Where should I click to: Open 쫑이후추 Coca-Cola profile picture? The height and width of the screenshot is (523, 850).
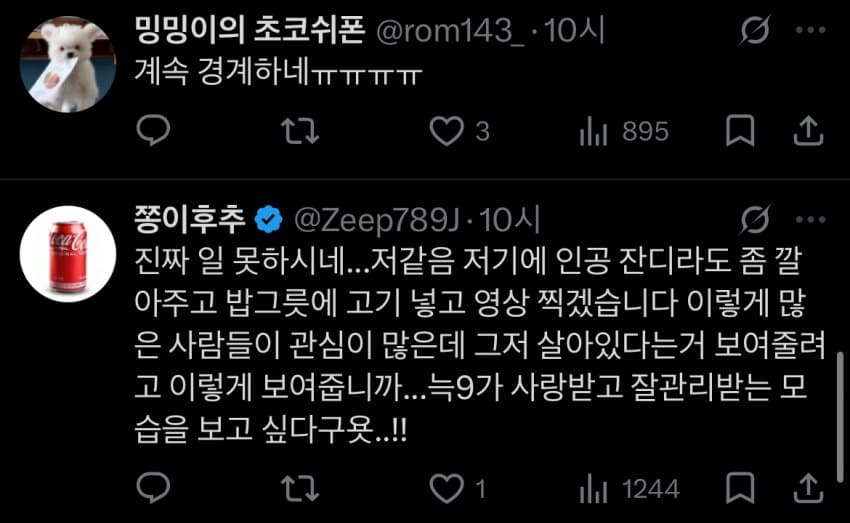coord(68,253)
